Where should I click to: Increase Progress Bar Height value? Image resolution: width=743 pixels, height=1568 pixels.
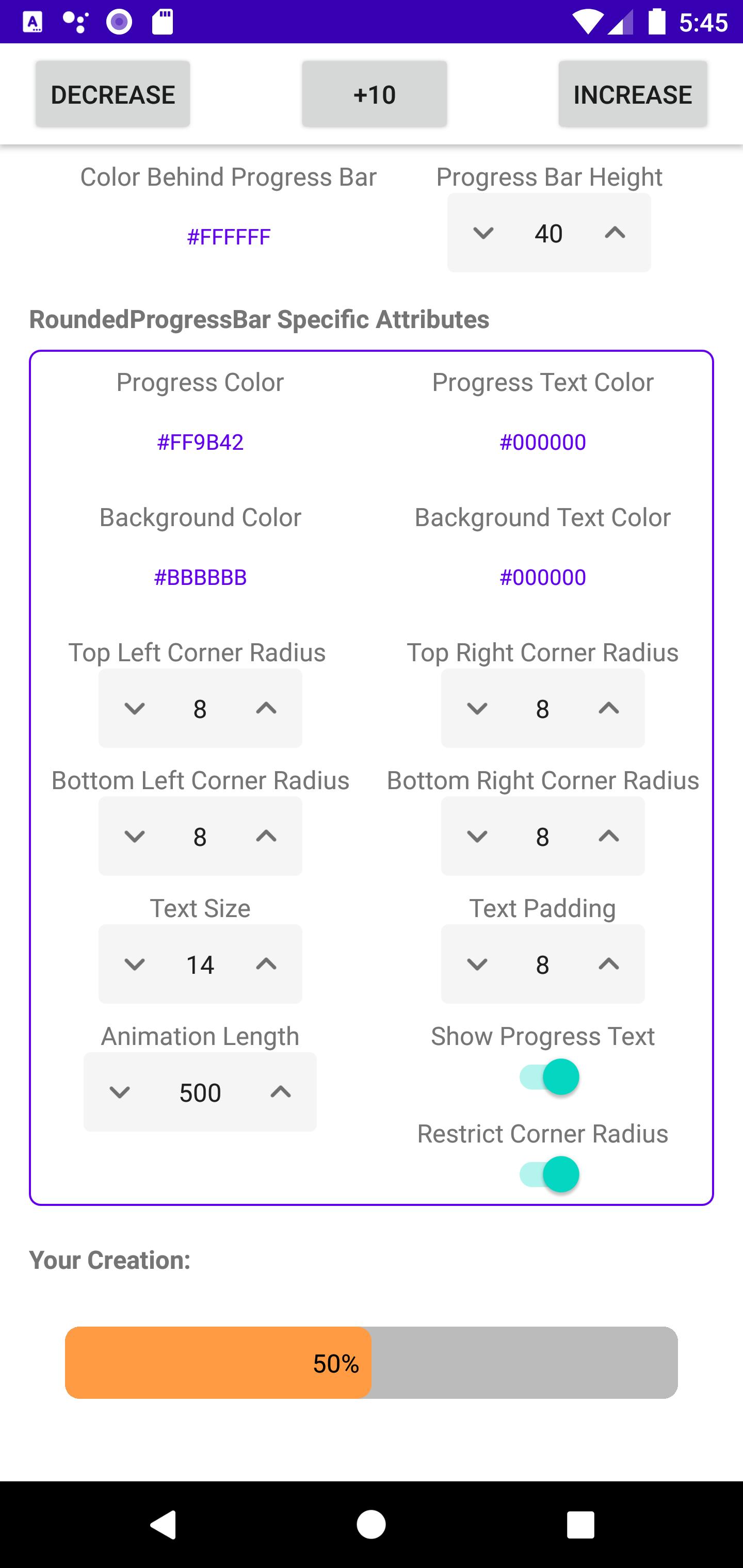(x=615, y=233)
